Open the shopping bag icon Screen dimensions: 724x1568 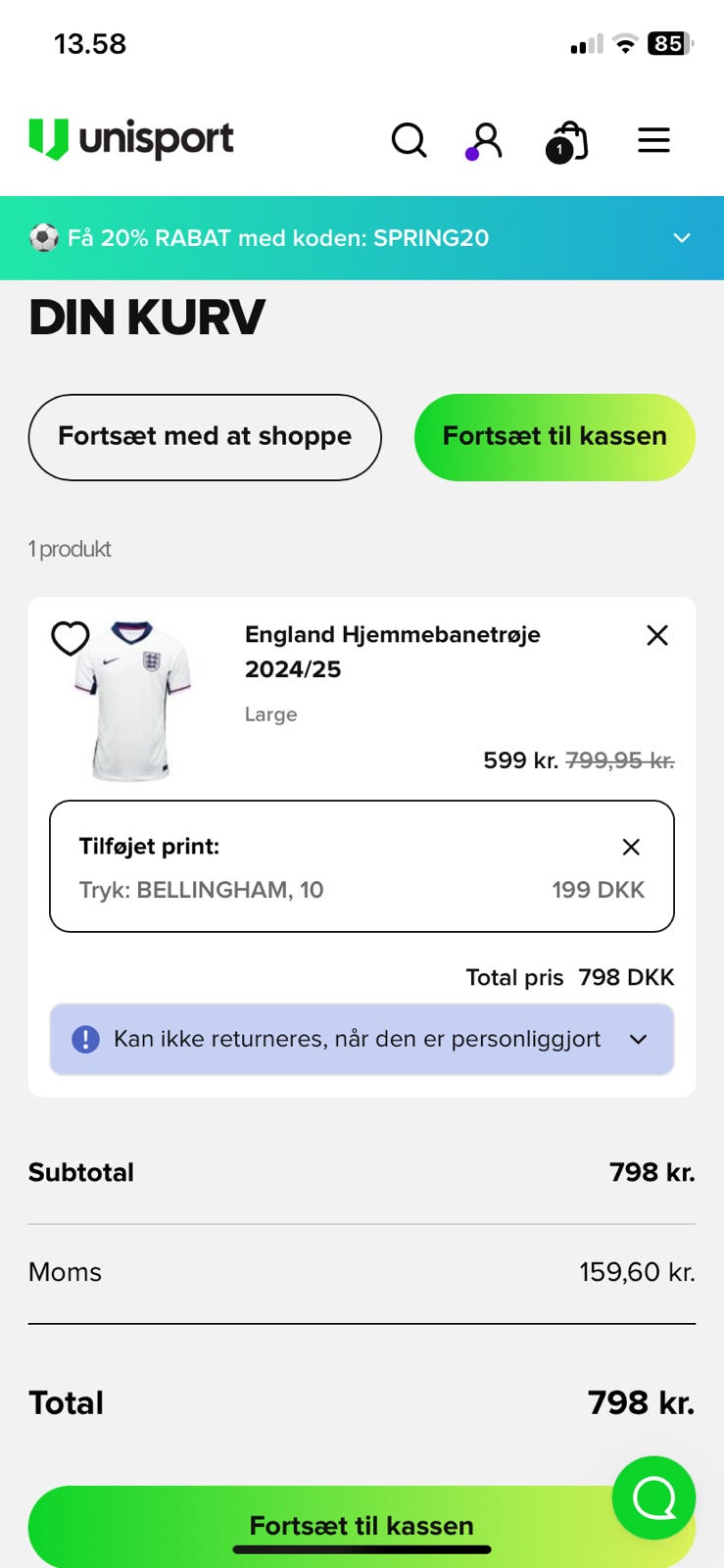[567, 142]
